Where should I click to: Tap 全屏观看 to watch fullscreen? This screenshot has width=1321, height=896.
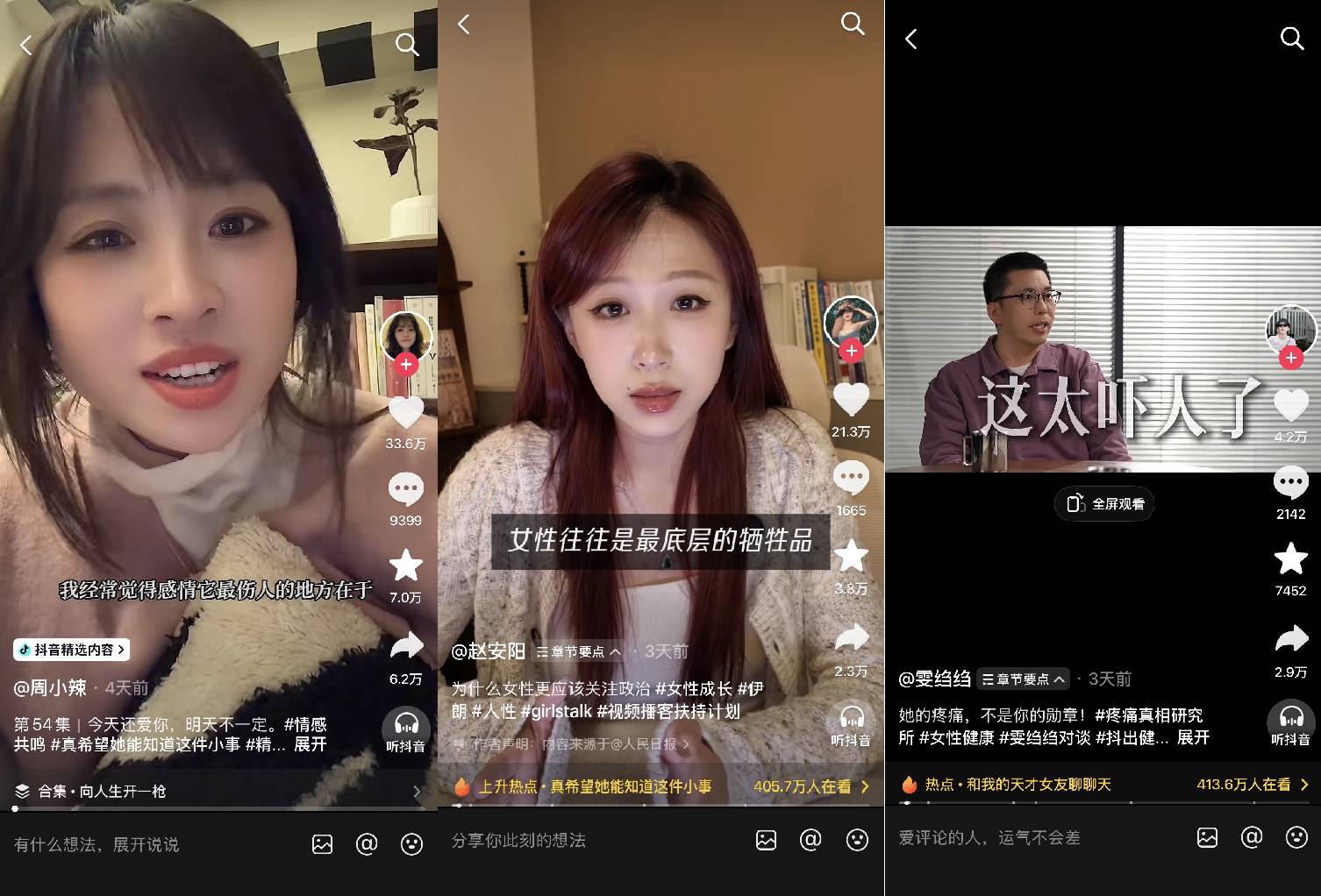pos(1104,503)
